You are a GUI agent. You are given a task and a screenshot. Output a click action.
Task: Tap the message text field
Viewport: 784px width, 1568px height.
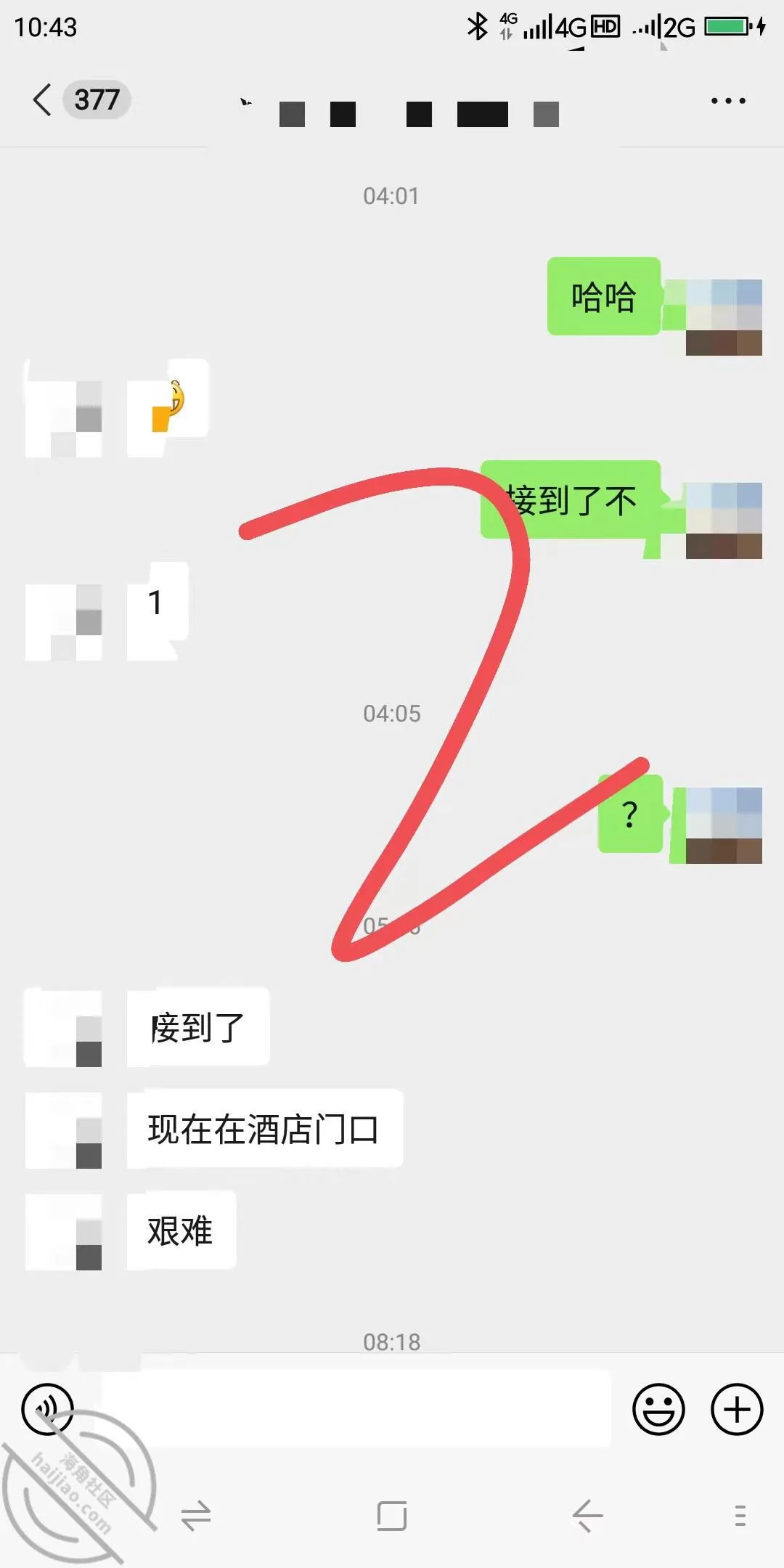(356, 1409)
